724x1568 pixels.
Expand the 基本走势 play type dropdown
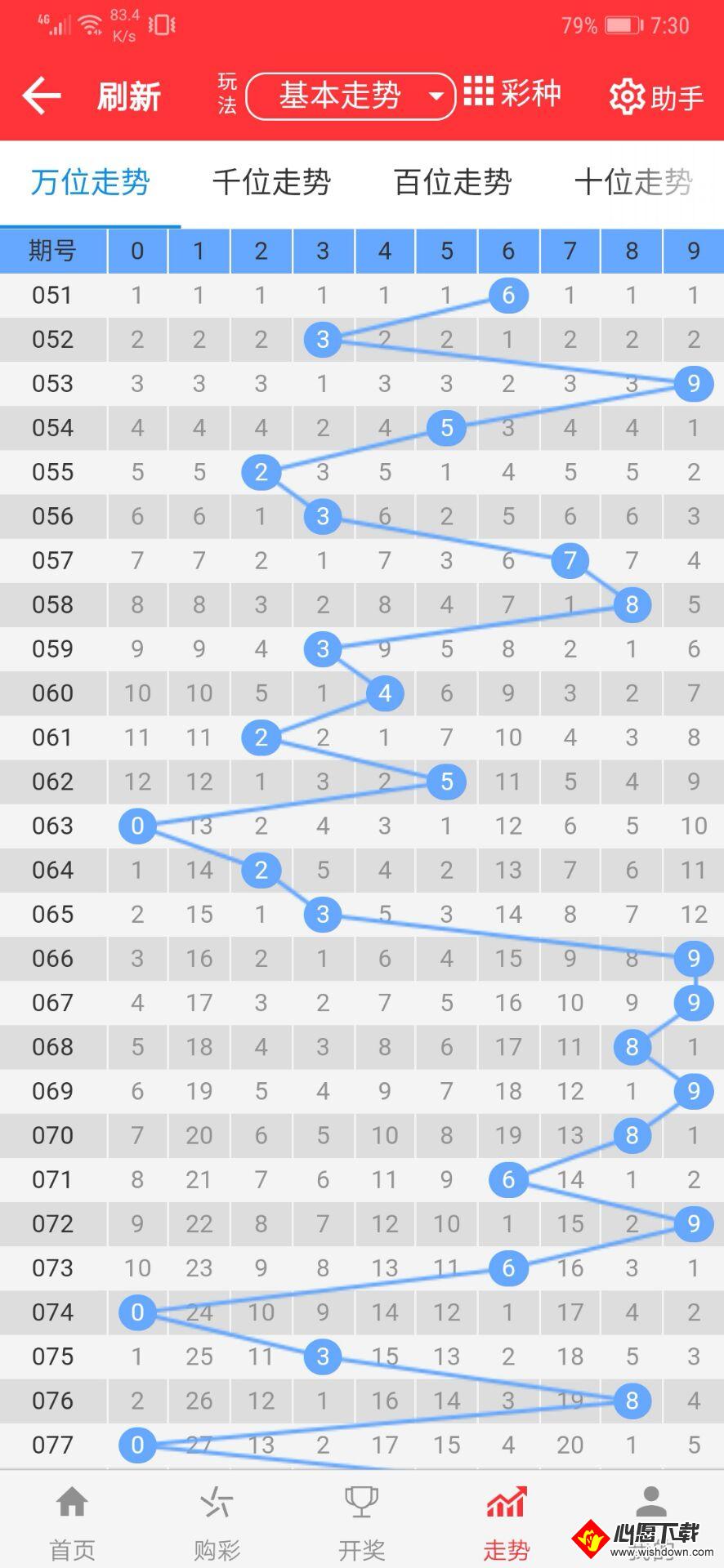click(x=351, y=96)
